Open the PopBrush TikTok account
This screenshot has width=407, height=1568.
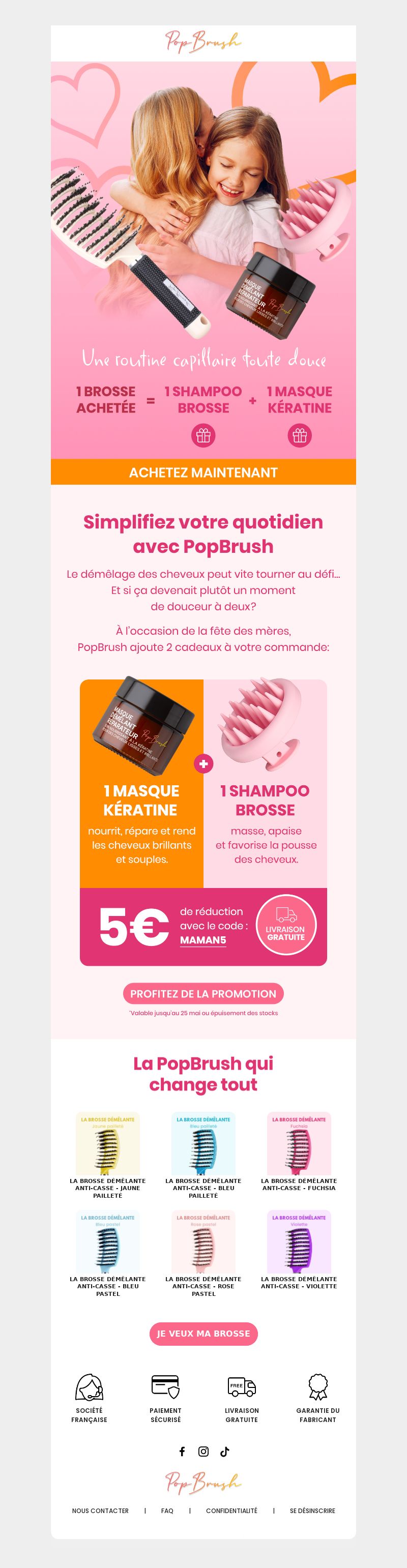pos(225,1451)
